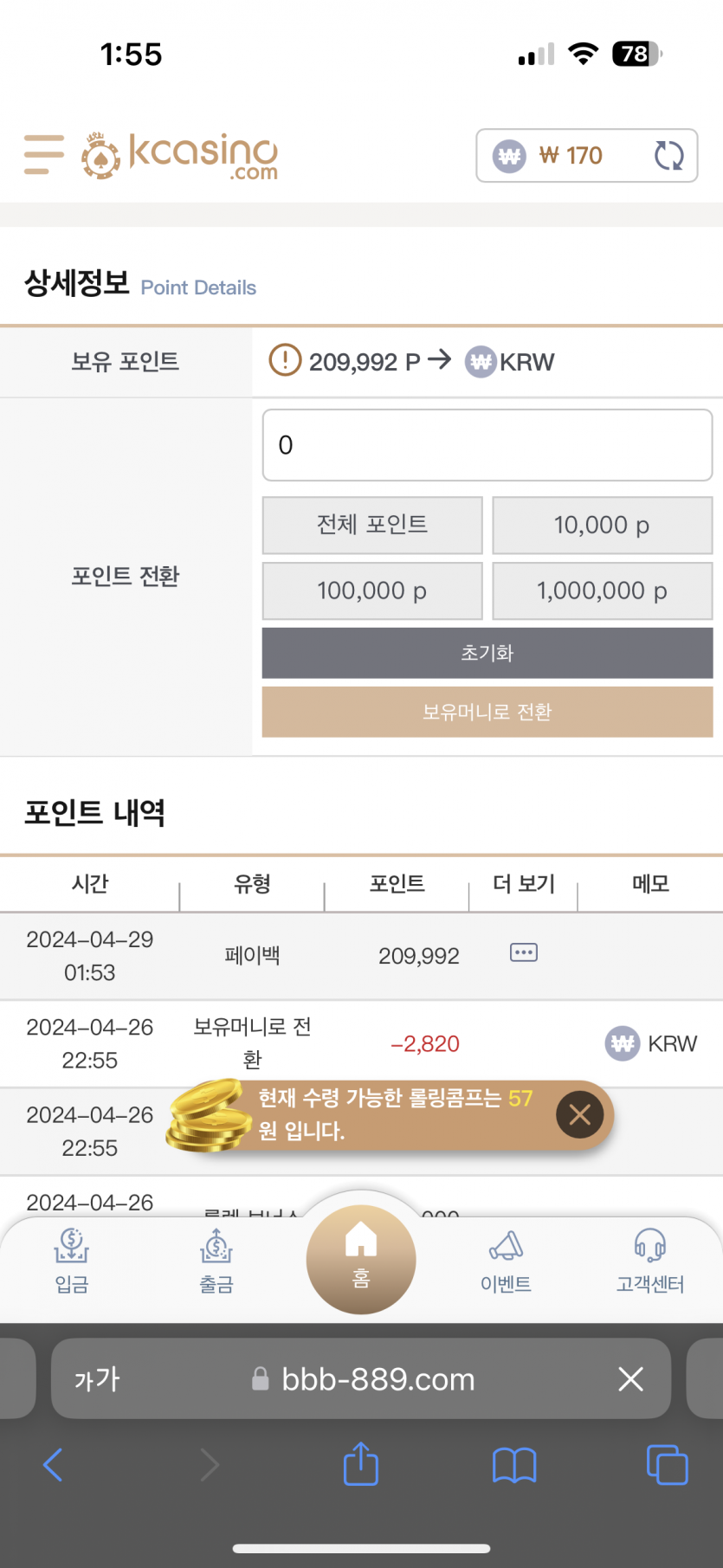The width and height of the screenshot is (723, 1568).
Task: Return to the 홈 tab
Action: pyautogui.click(x=361, y=1259)
